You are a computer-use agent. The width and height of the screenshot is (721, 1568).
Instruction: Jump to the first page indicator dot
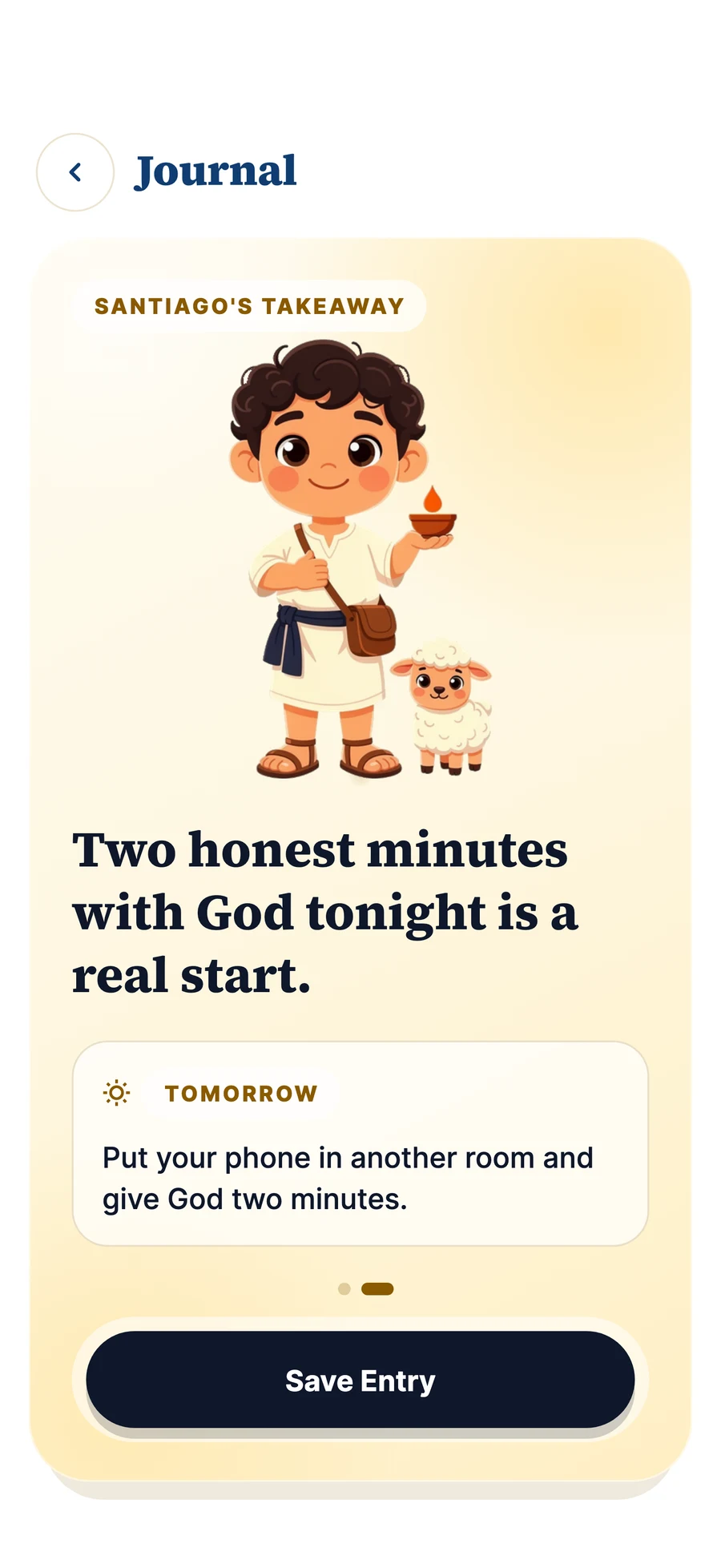pos(344,1288)
